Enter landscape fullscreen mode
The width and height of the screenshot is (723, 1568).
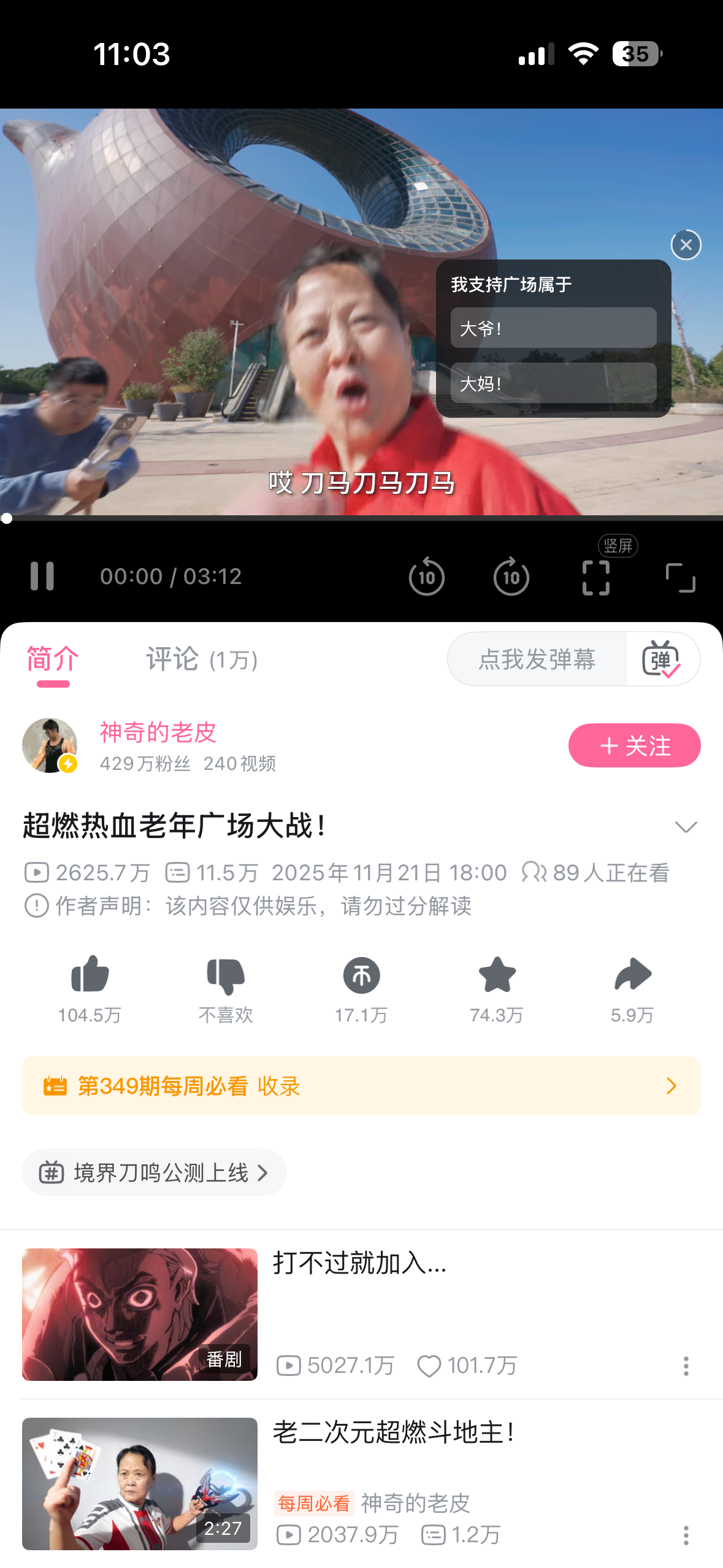tap(680, 577)
